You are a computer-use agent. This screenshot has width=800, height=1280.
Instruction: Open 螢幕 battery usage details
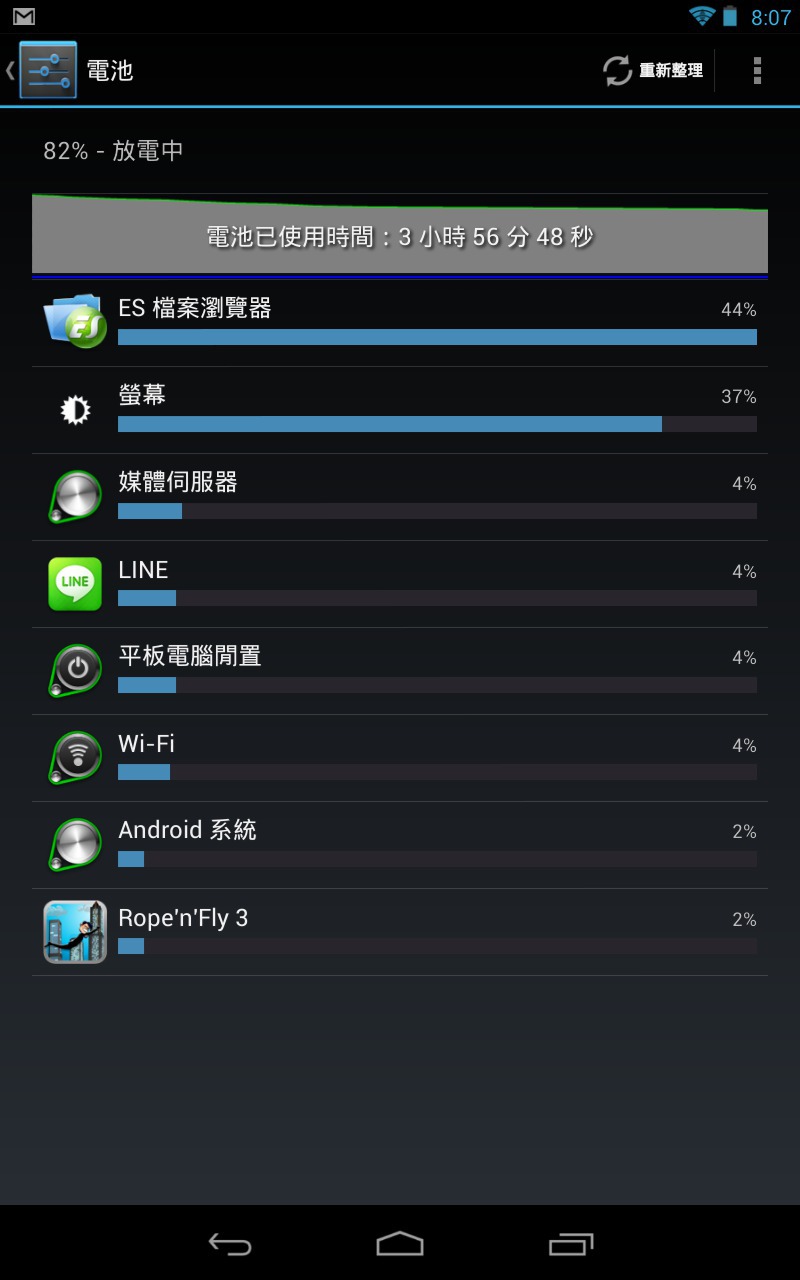[400, 410]
